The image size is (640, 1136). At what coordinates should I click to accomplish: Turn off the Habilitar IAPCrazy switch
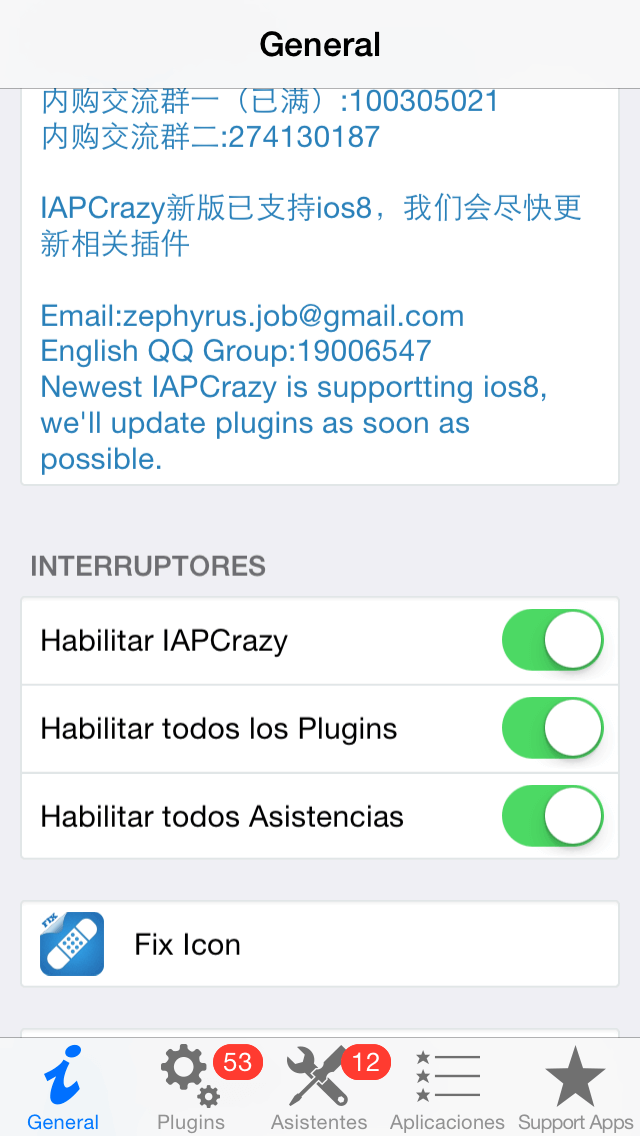[552, 641]
